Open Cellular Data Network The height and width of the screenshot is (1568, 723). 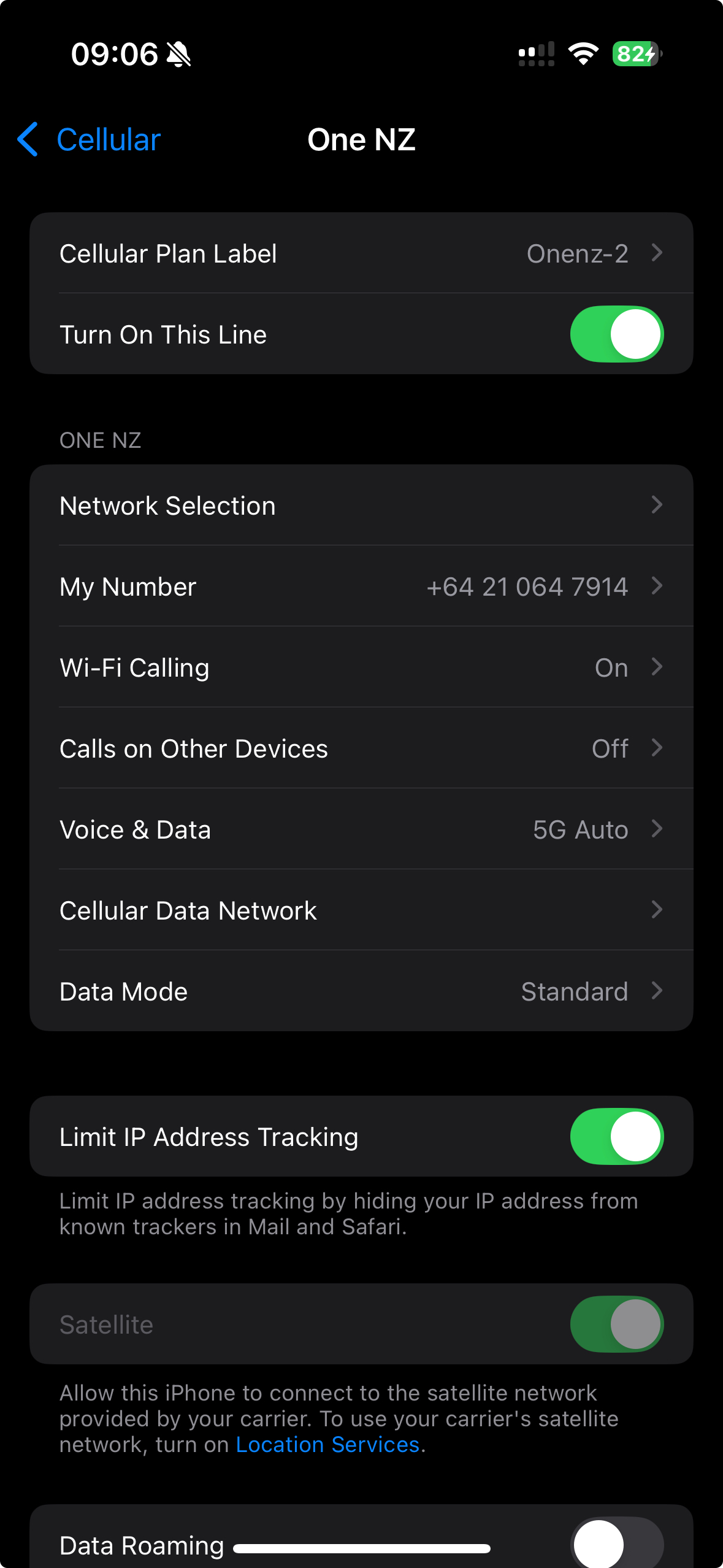click(361, 910)
